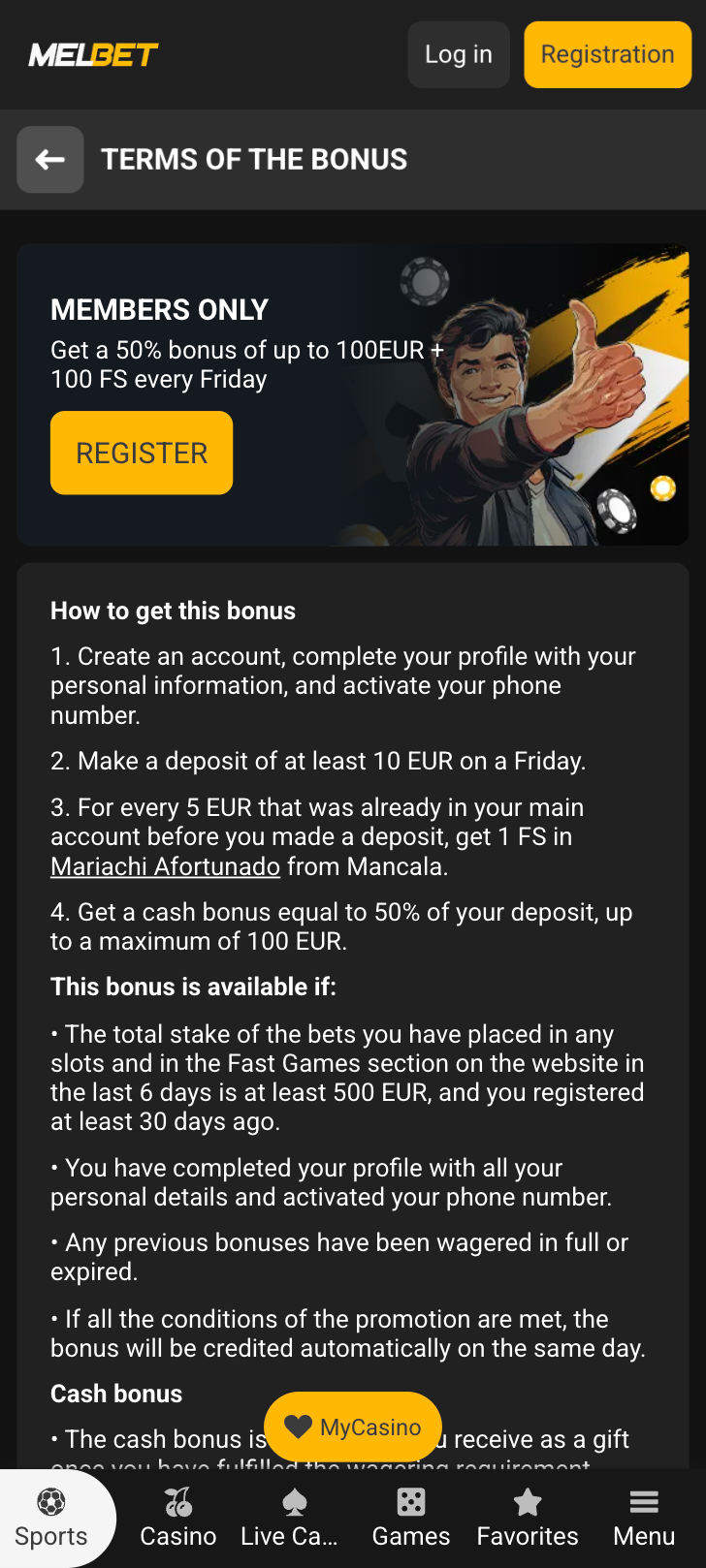706x1568 pixels.
Task: Open the Menu tab
Action: [644, 1519]
